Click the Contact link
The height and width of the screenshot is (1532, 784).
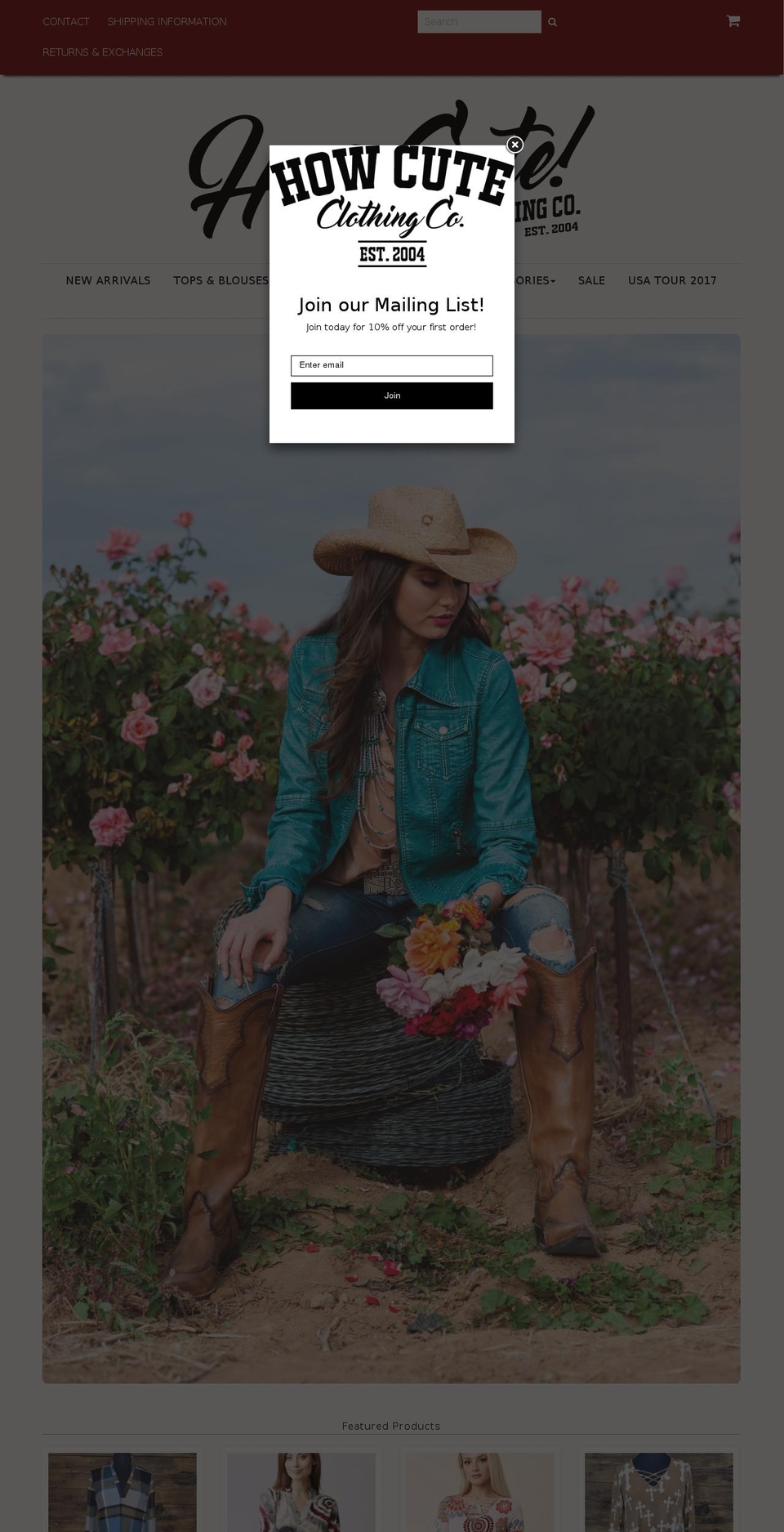pyautogui.click(x=65, y=21)
